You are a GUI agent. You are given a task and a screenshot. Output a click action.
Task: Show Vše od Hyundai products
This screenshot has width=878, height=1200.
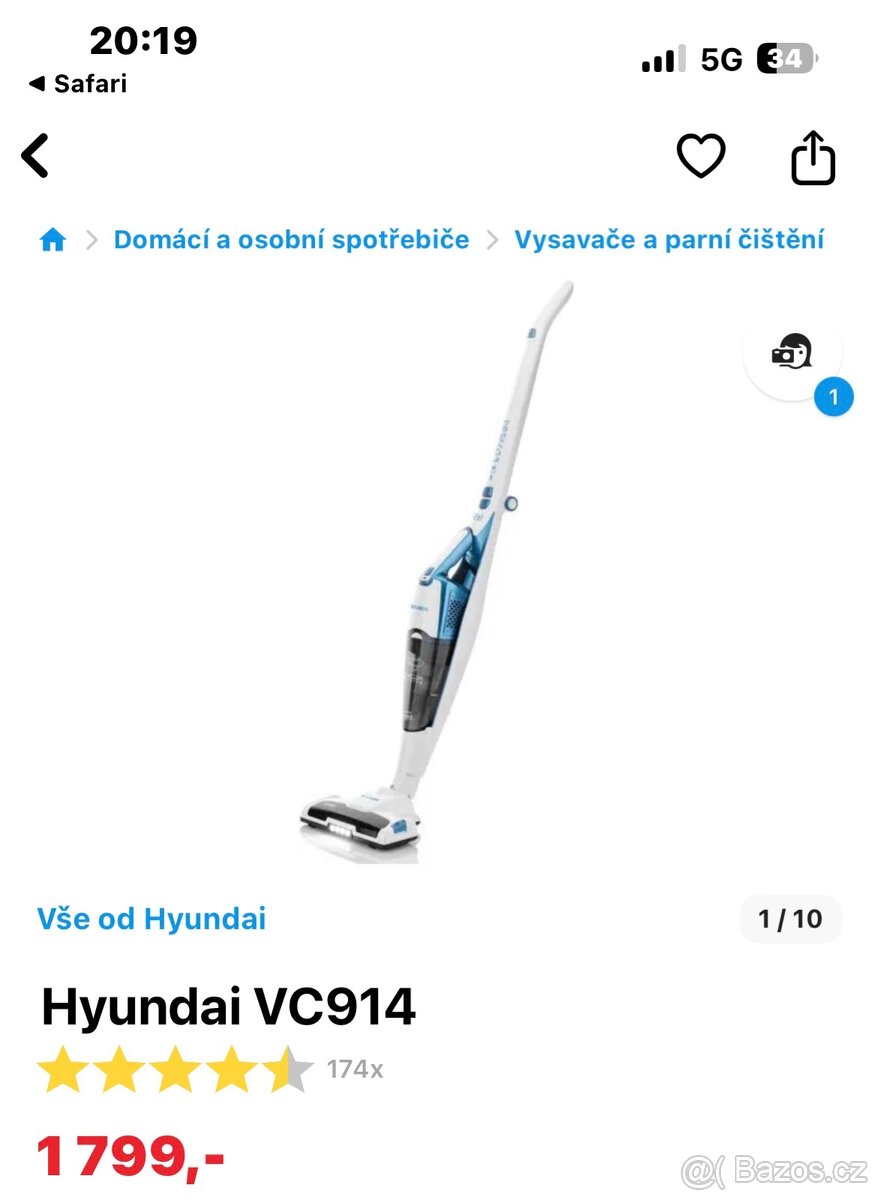click(152, 919)
